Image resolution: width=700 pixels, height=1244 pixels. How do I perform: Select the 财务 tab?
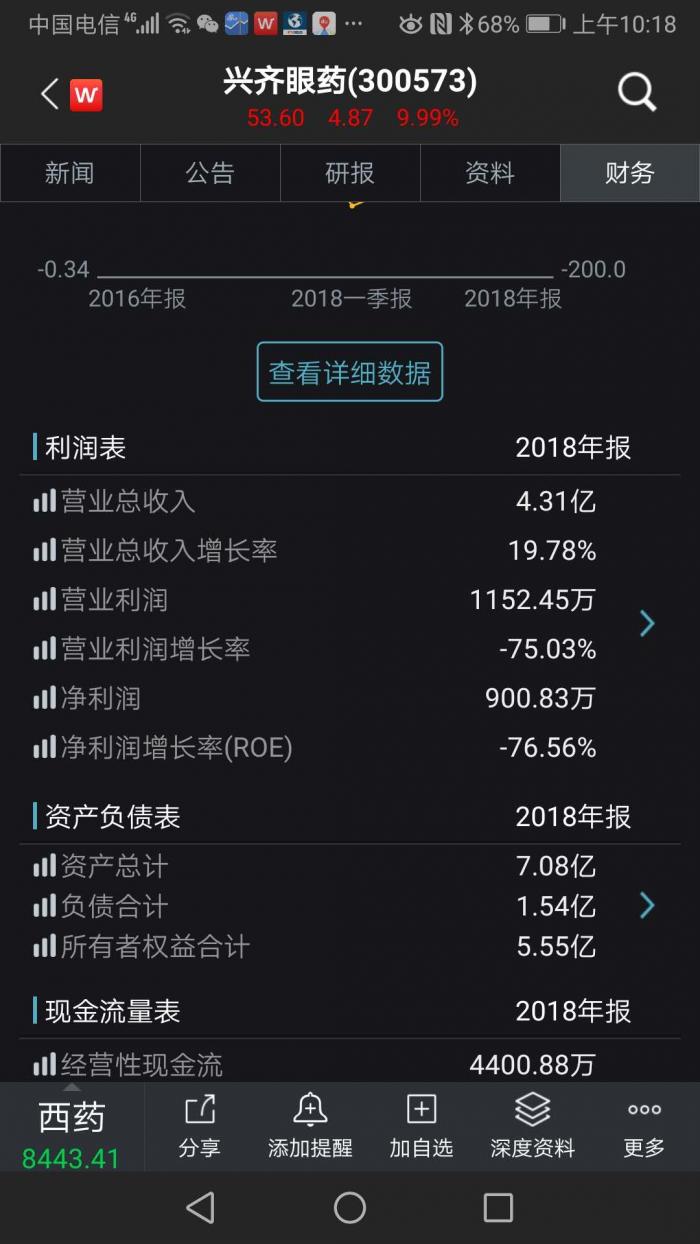point(630,173)
